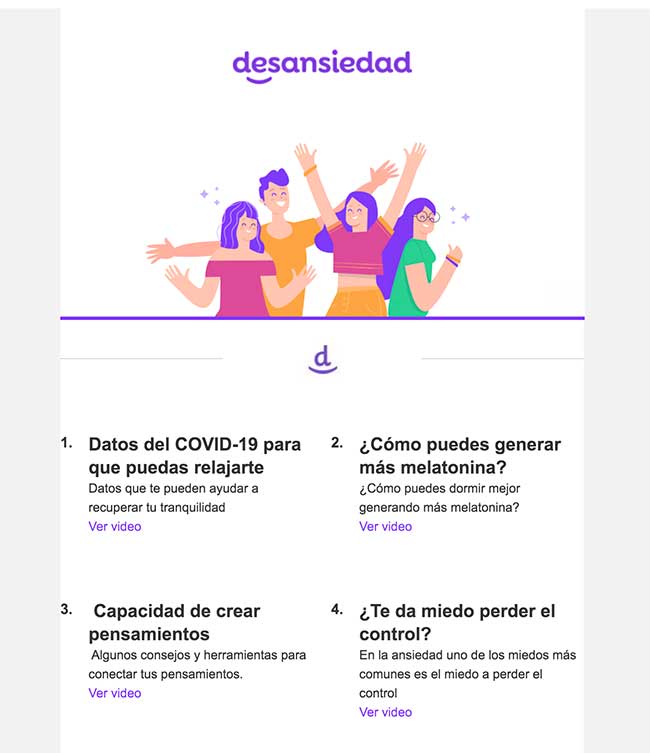
Task: Open 'Ver video' about generating more melatonina
Action: pos(385,526)
